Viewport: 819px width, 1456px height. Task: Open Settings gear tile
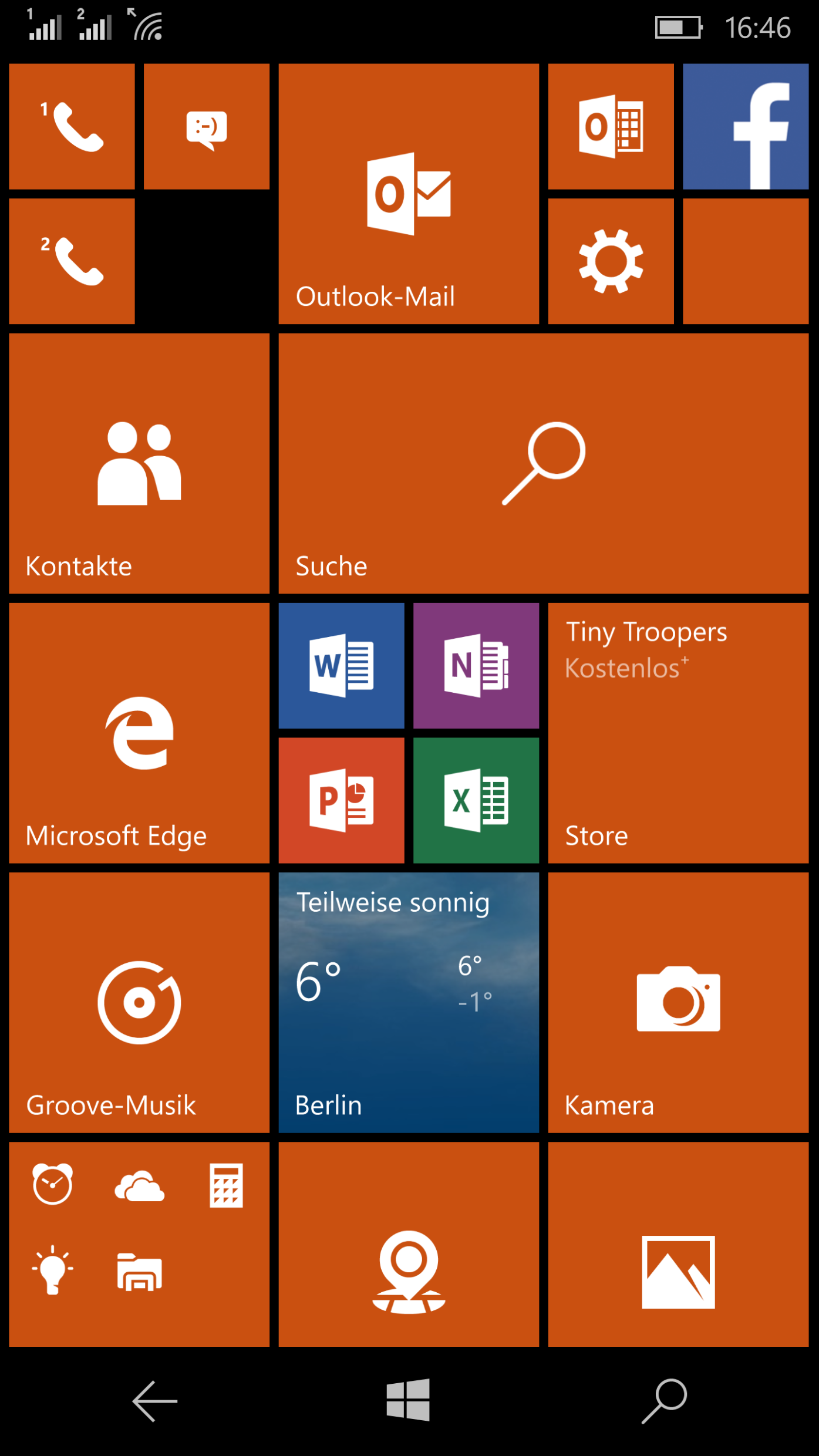point(611,261)
